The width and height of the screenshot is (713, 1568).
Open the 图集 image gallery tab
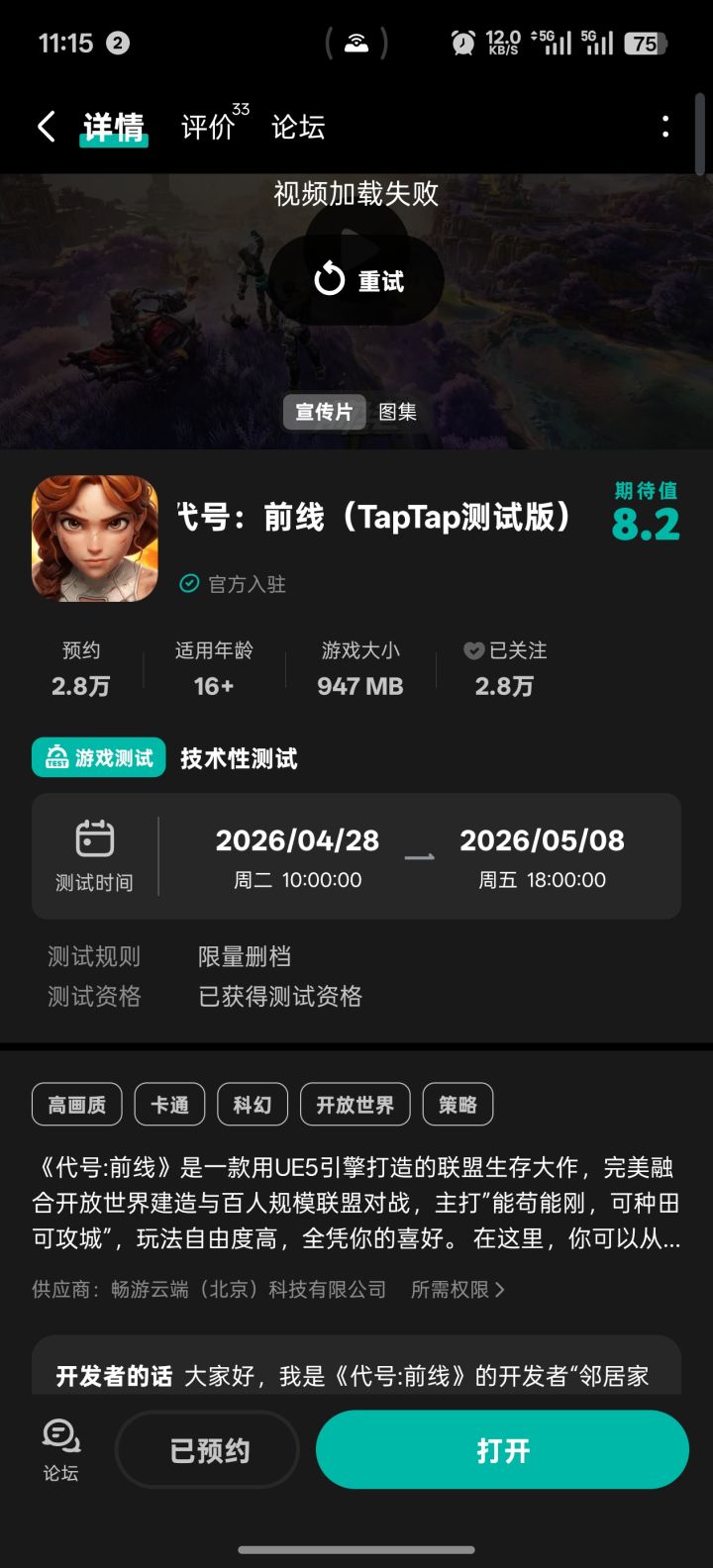click(397, 413)
